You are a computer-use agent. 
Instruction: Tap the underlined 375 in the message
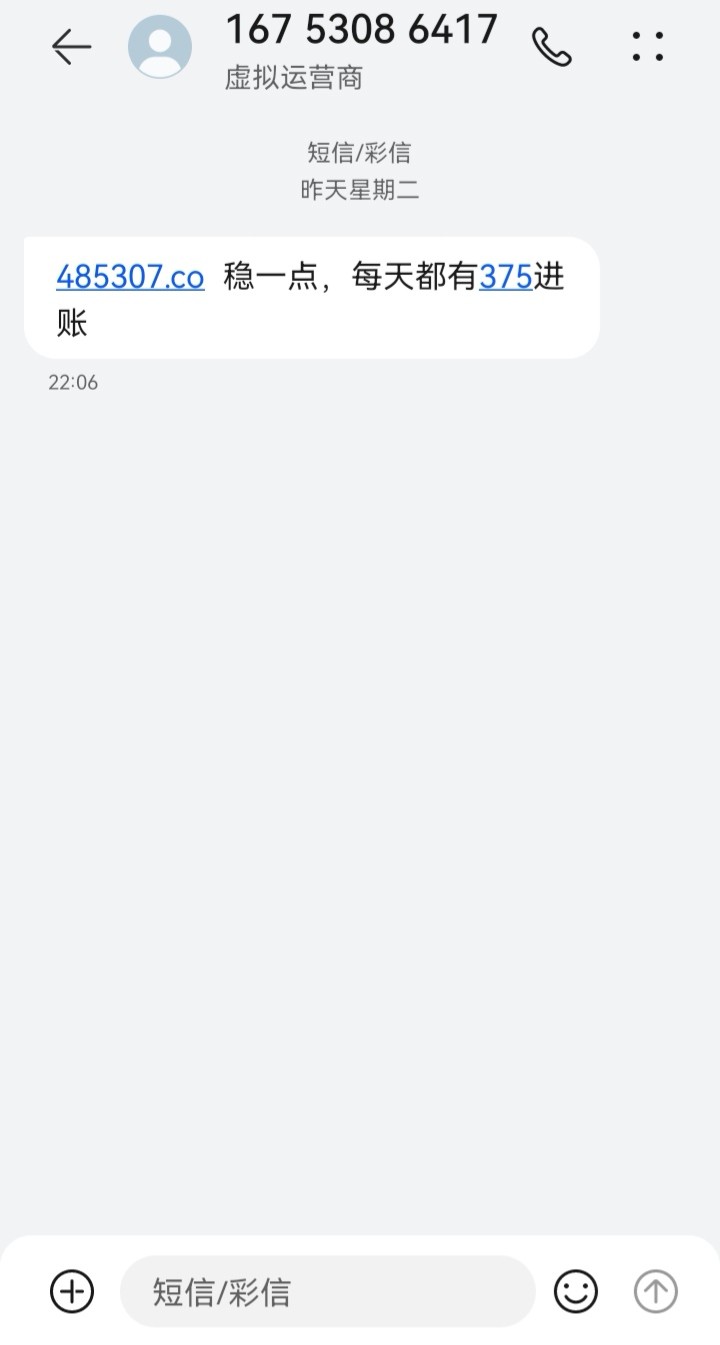[505, 277]
